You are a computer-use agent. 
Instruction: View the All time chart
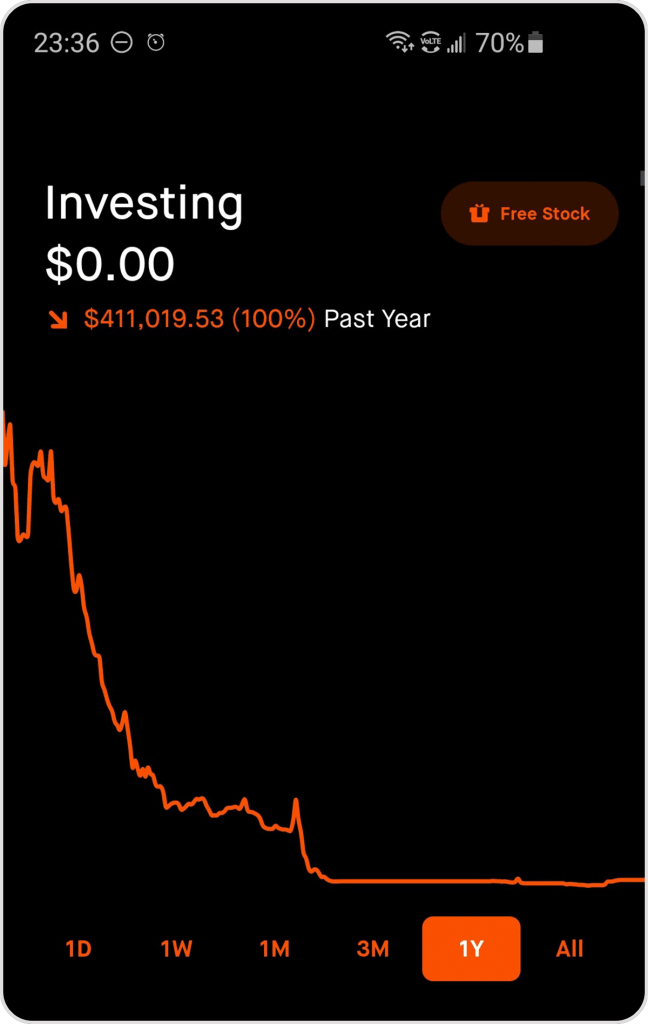(x=570, y=949)
